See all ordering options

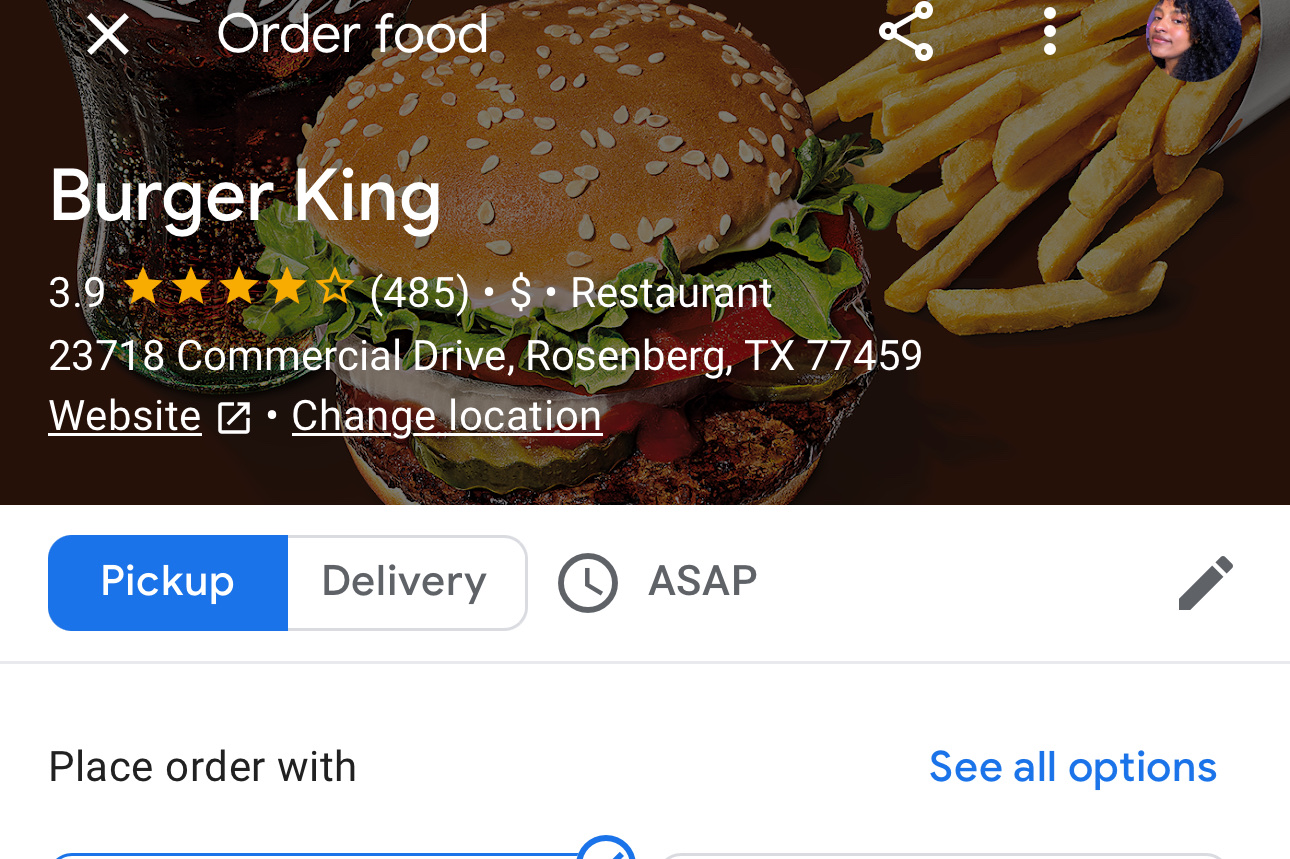coord(1072,767)
